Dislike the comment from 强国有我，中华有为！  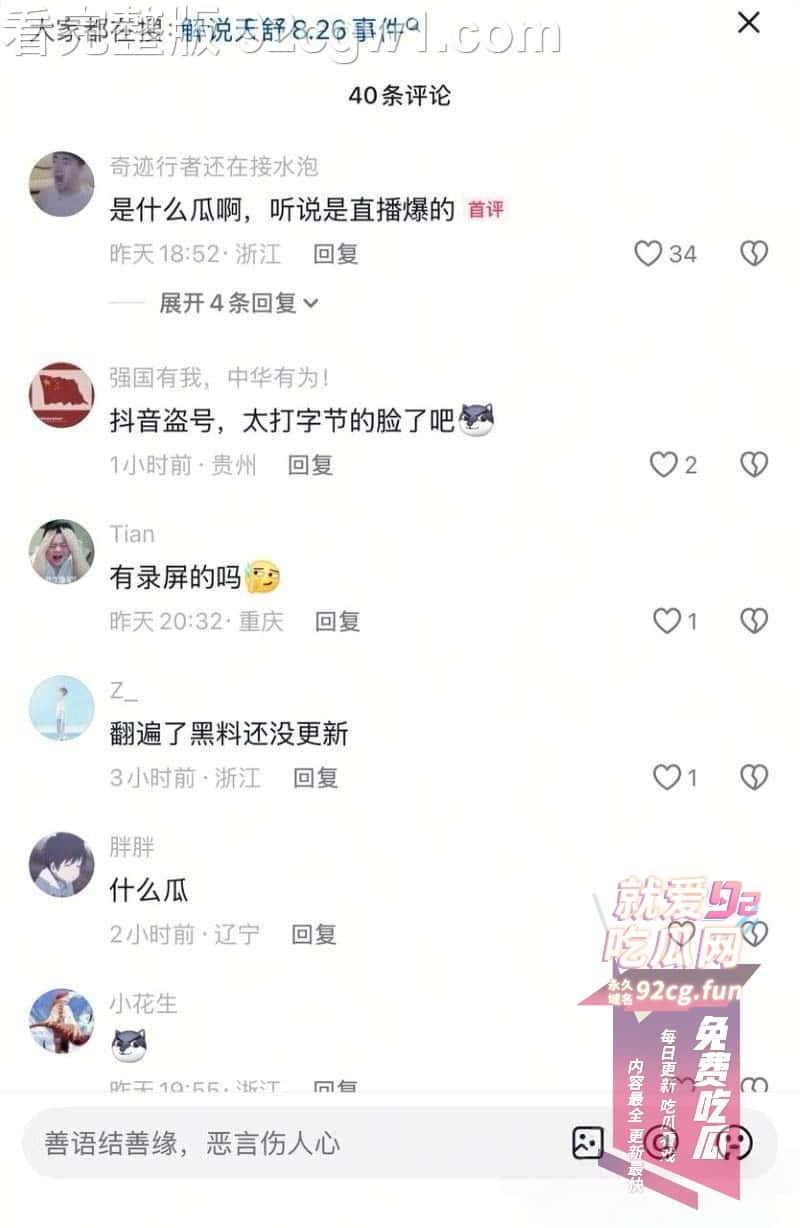[753, 465]
